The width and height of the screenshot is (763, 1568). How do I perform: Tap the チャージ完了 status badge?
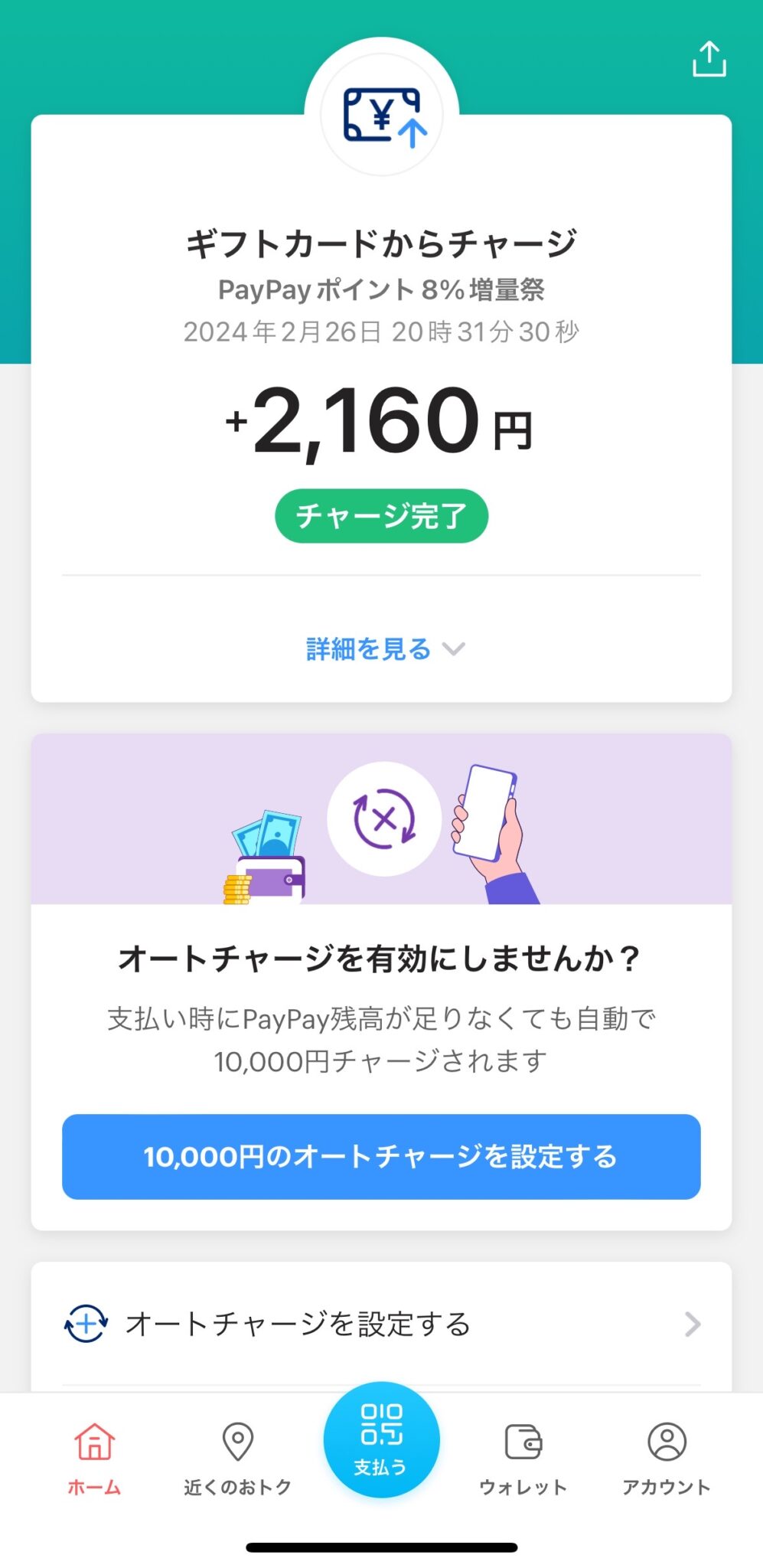click(381, 517)
